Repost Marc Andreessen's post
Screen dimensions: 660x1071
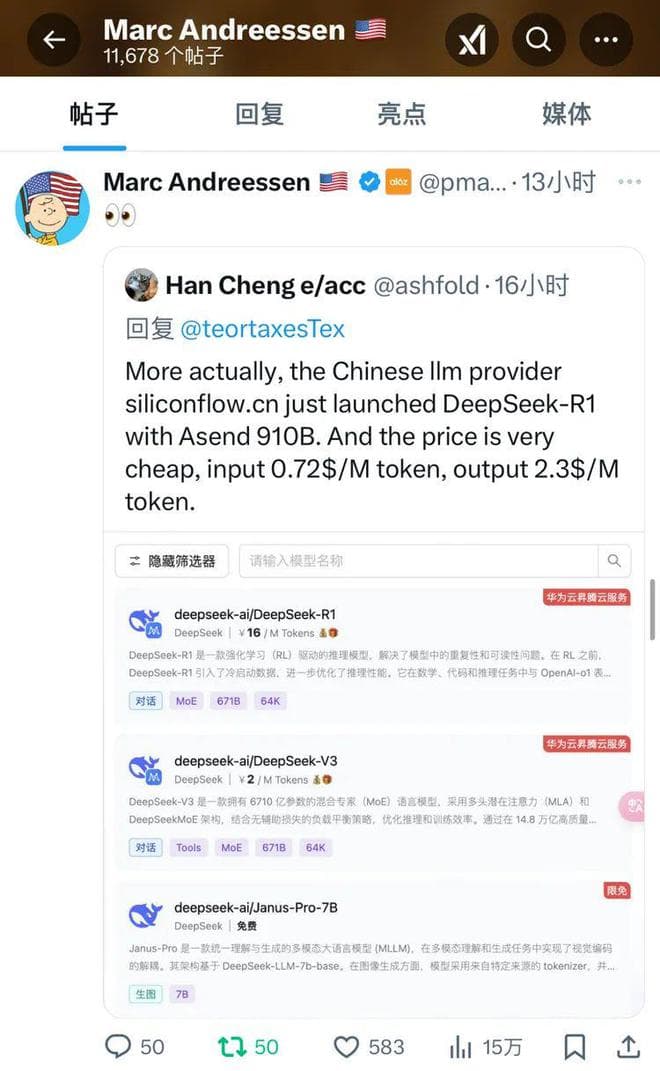232,1046
